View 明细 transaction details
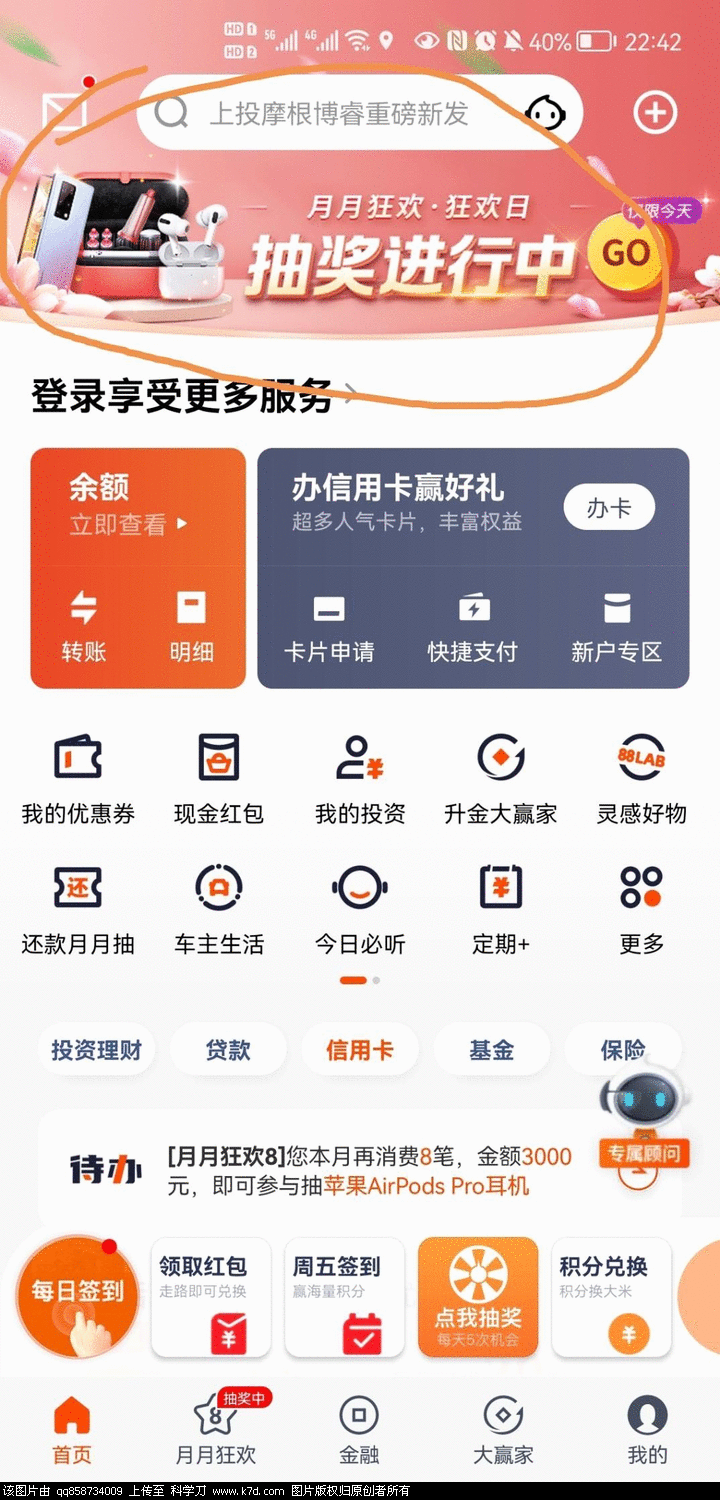The image size is (720, 1500). coord(191,627)
